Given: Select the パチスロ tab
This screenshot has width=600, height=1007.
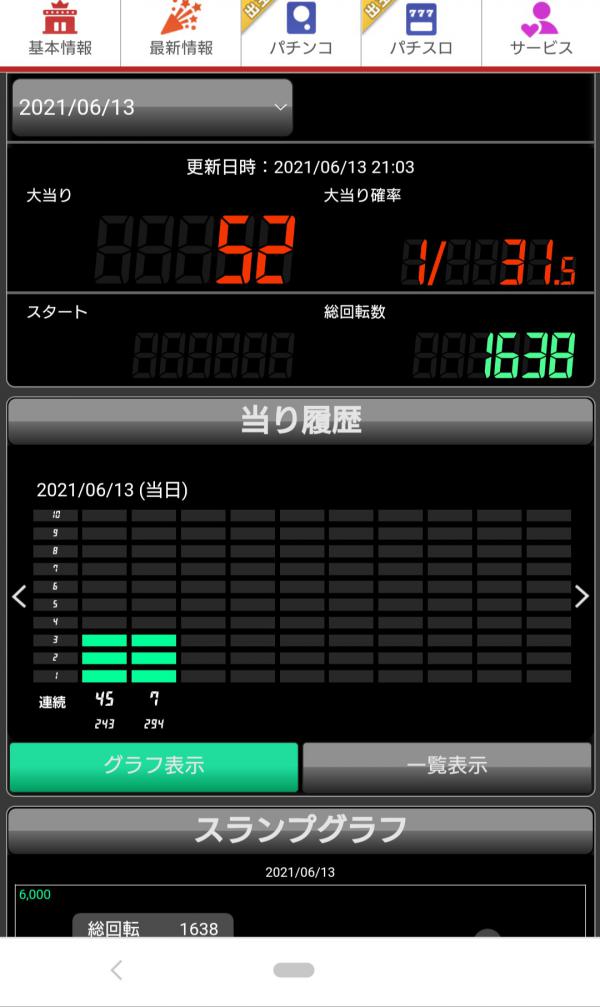Looking at the screenshot, I should (421, 32).
